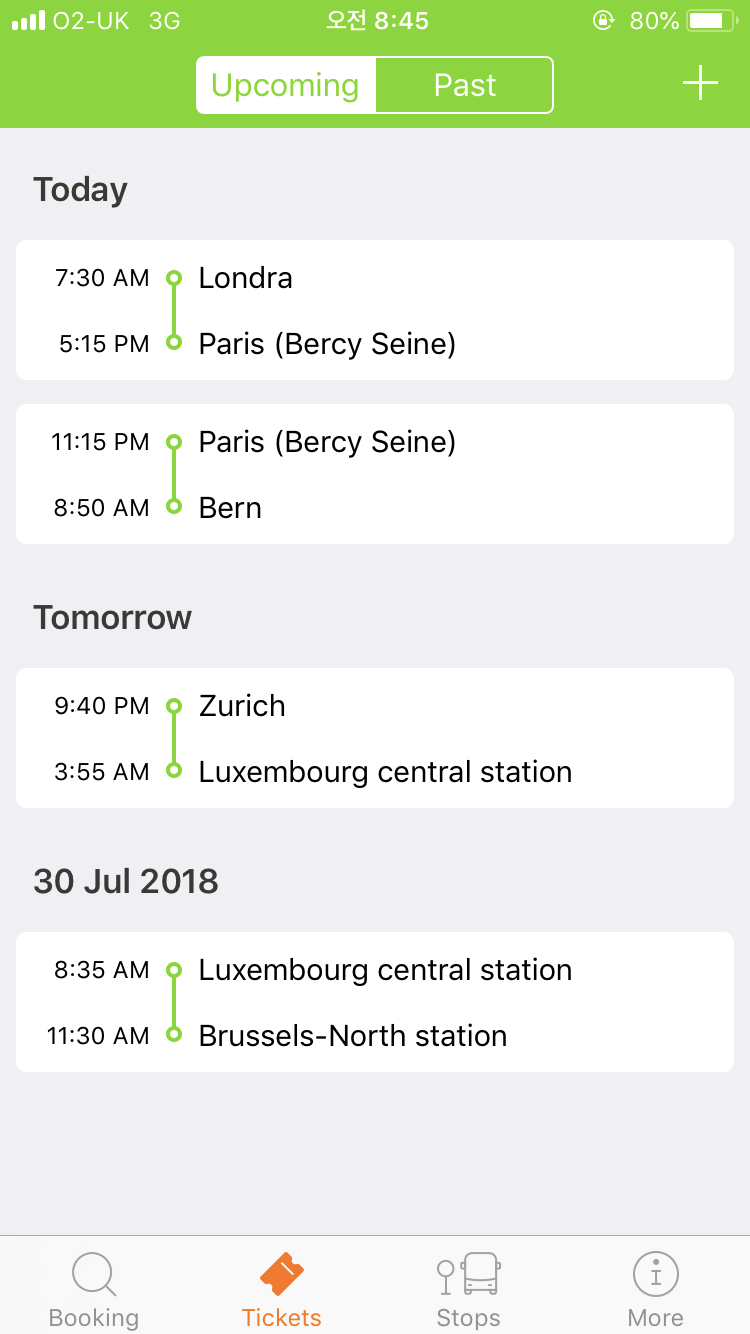Open the Tickets tab
750x1334 pixels.
pos(282,1290)
